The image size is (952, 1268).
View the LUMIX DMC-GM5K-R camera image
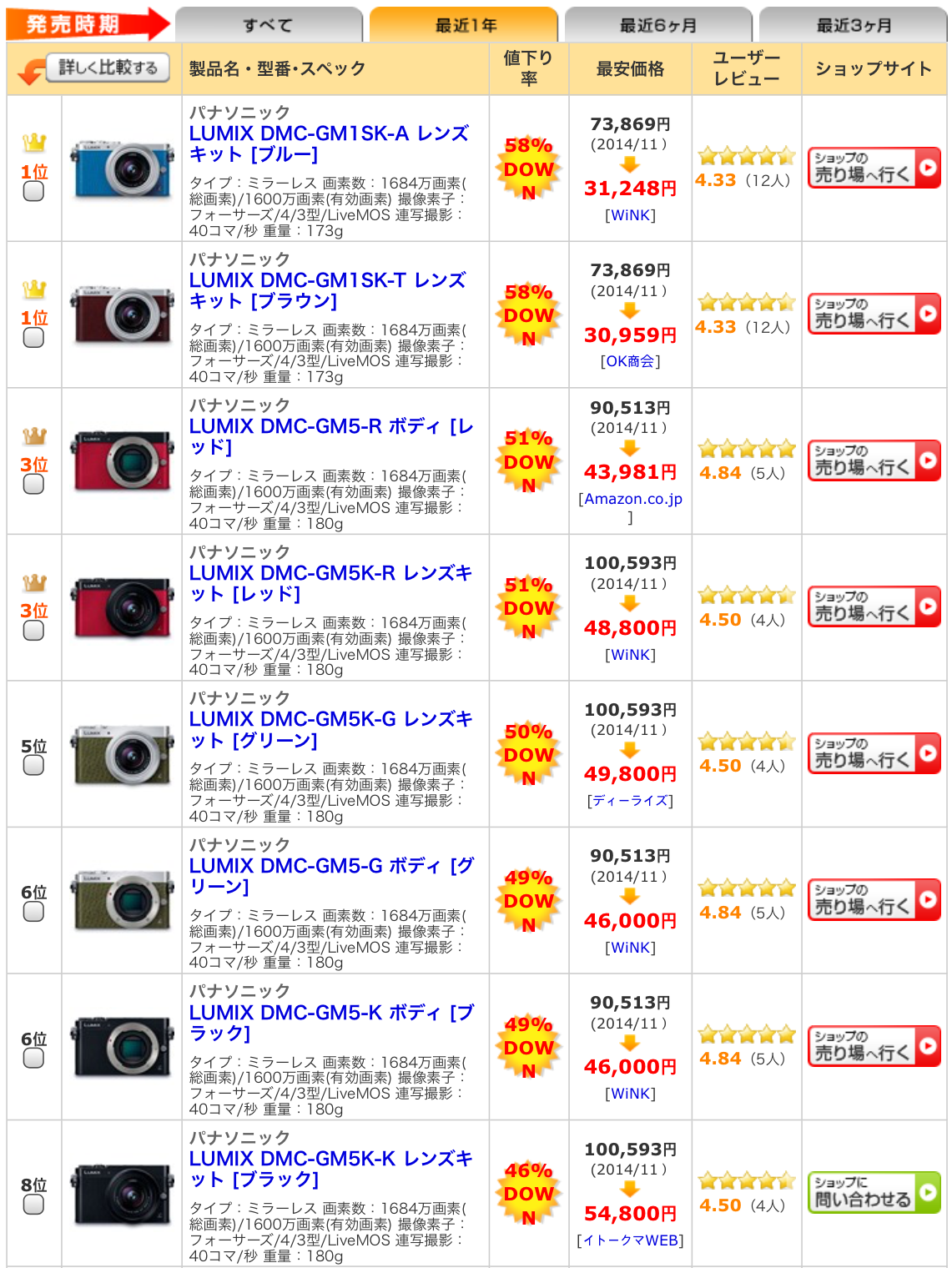(122, 606)
